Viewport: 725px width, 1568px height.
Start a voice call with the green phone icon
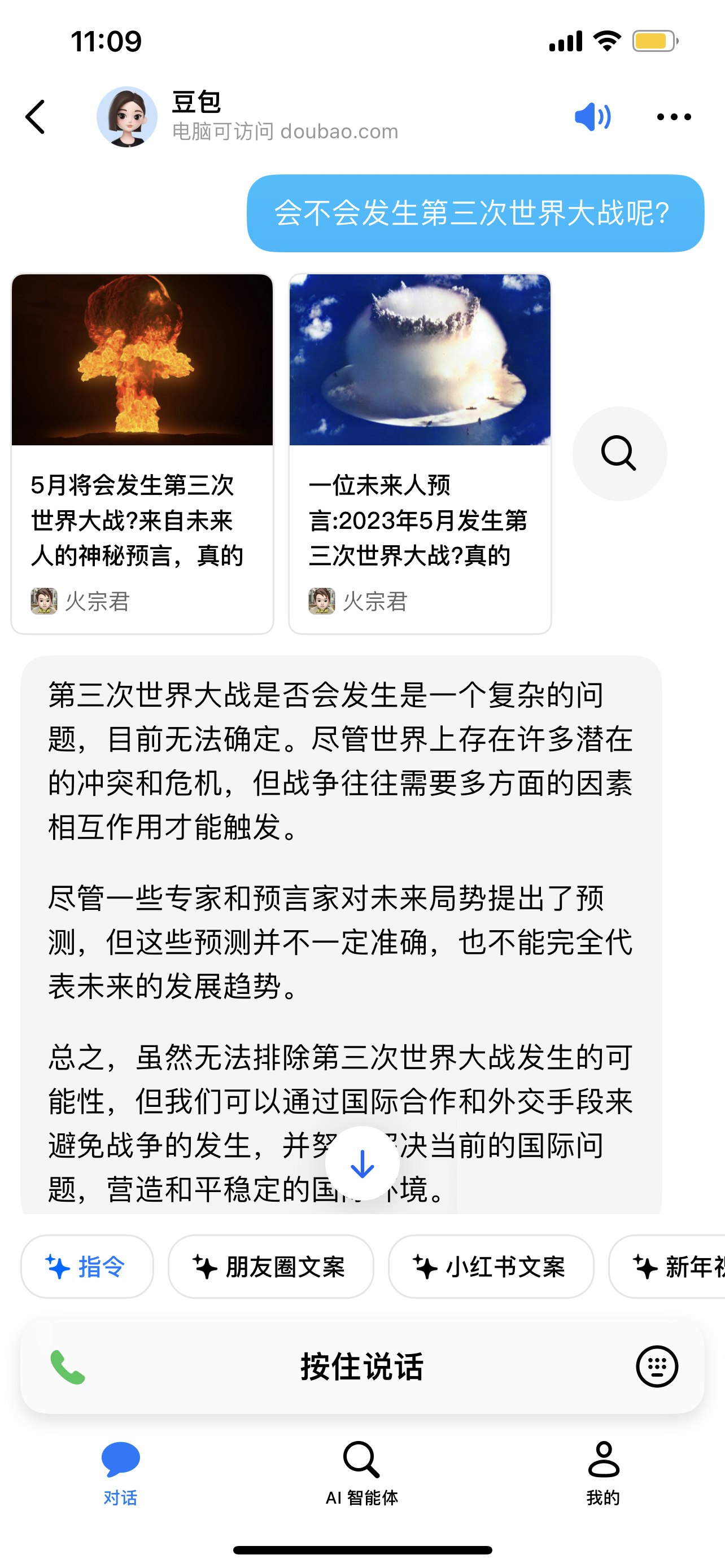point(68,1366)
